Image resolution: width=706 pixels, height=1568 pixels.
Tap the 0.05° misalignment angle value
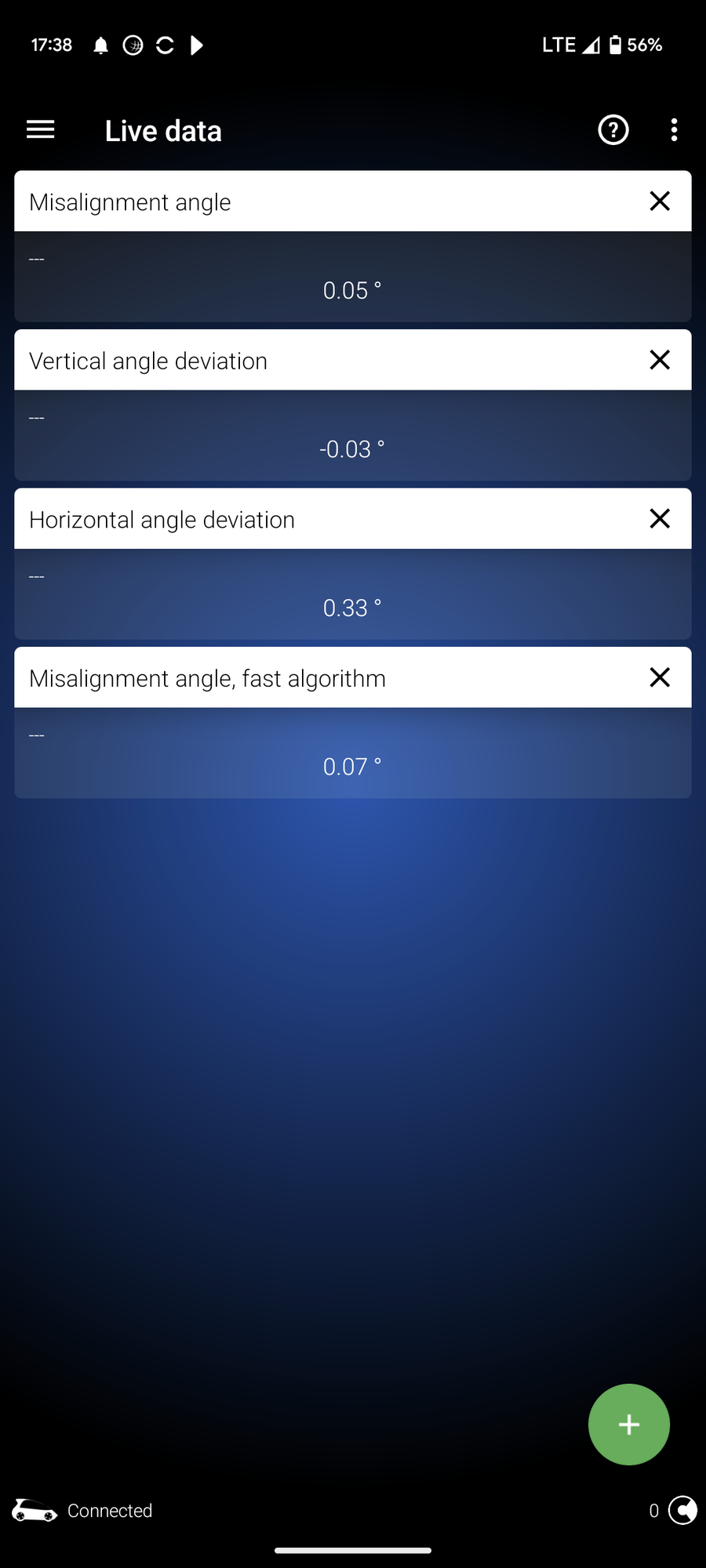(352, 290)
